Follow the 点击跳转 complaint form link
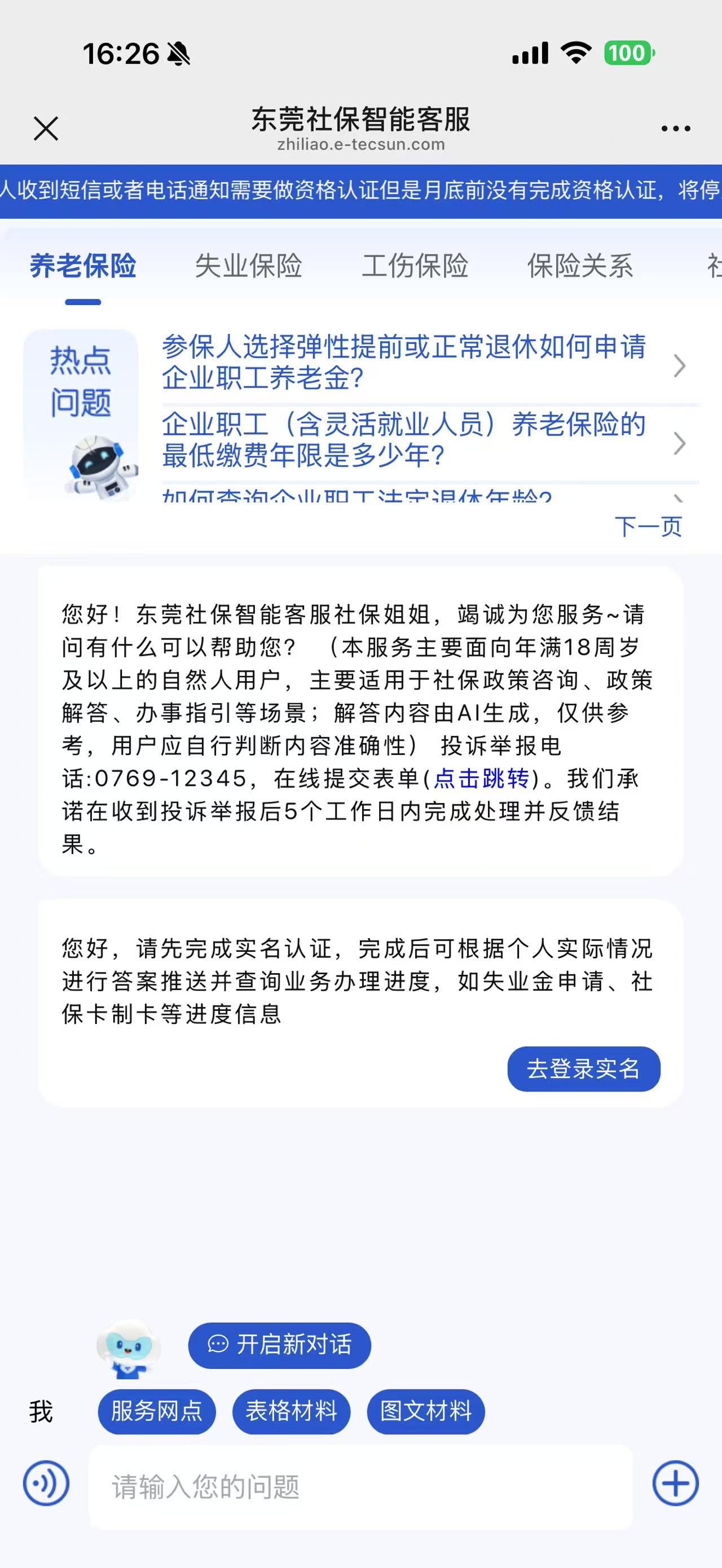This screenshot has height=1568, width=722. point(482,778)
